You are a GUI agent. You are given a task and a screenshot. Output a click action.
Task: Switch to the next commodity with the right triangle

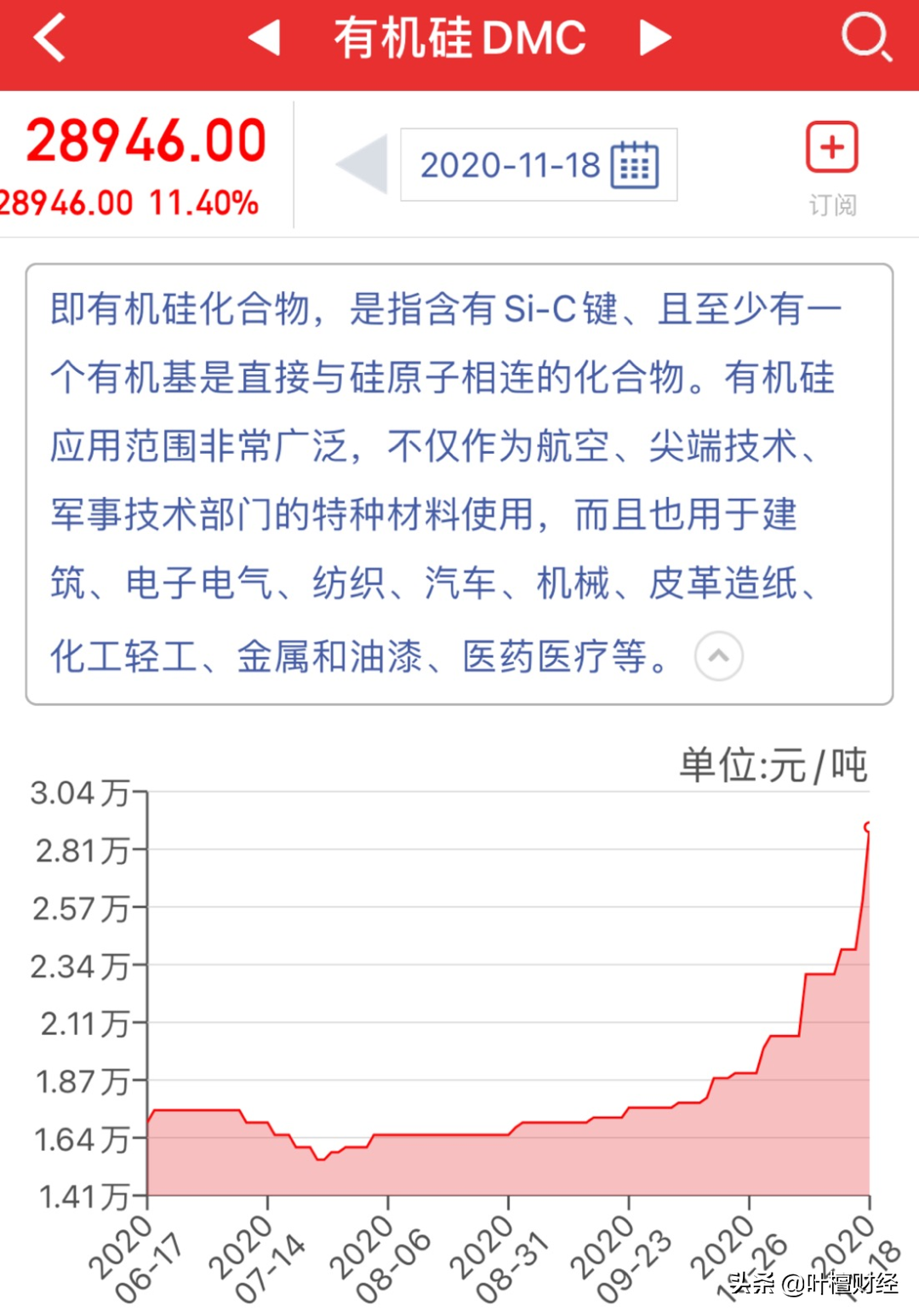click(655, 38)
